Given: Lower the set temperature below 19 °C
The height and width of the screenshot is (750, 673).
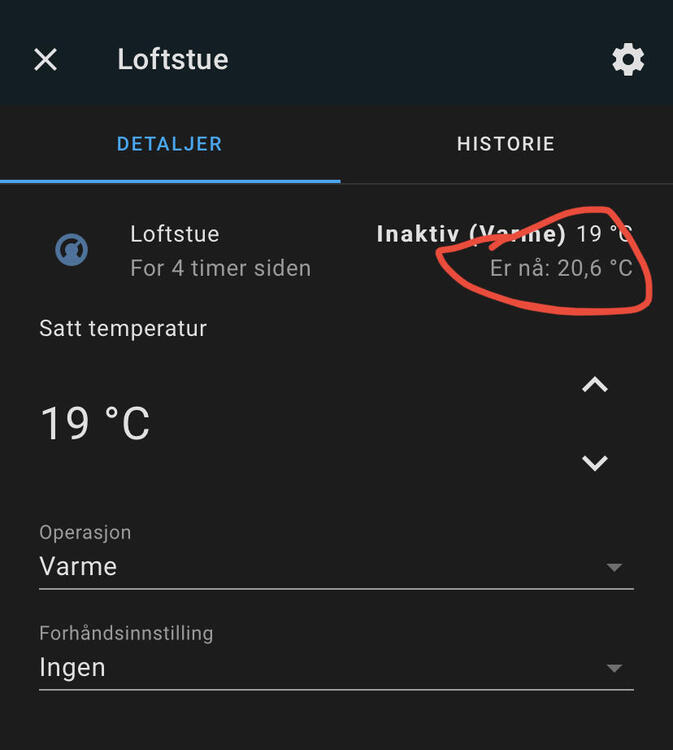Looking at the screenshot, I should coord(595,462).
